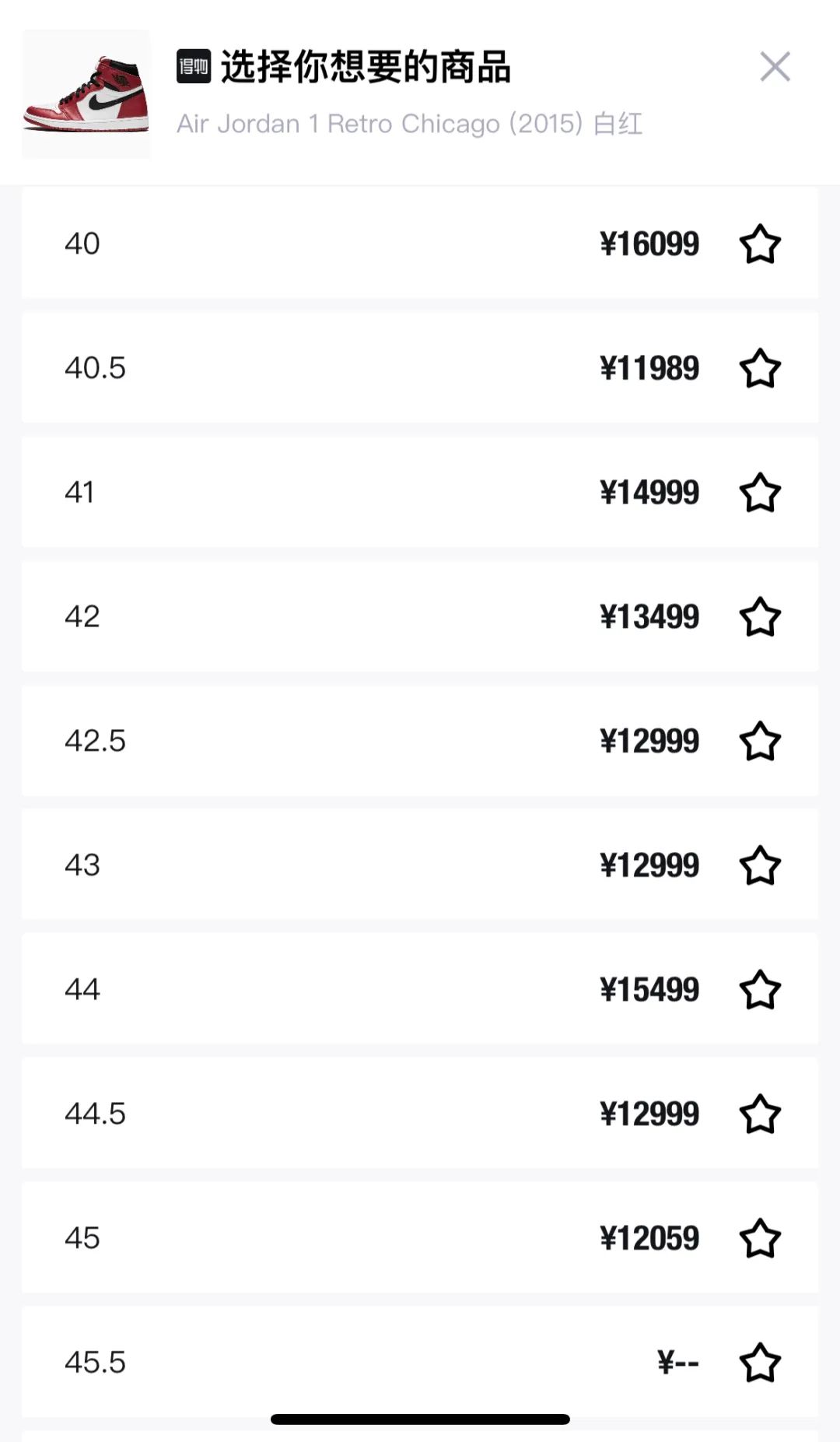Tap the star next to size 42.5
The image size is (840, 1442).
point(760,741)
